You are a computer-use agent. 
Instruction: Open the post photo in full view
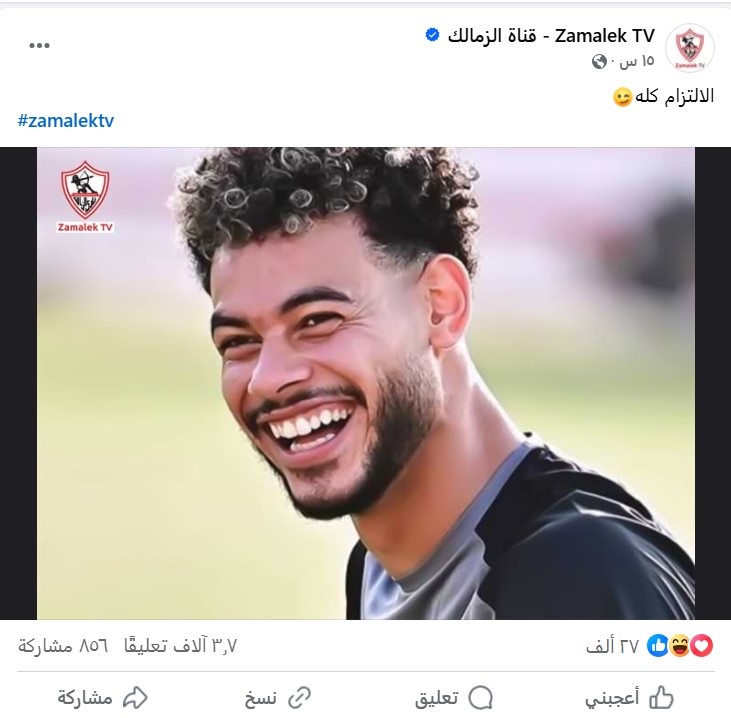pyautogui.click(x=365, y=383)
